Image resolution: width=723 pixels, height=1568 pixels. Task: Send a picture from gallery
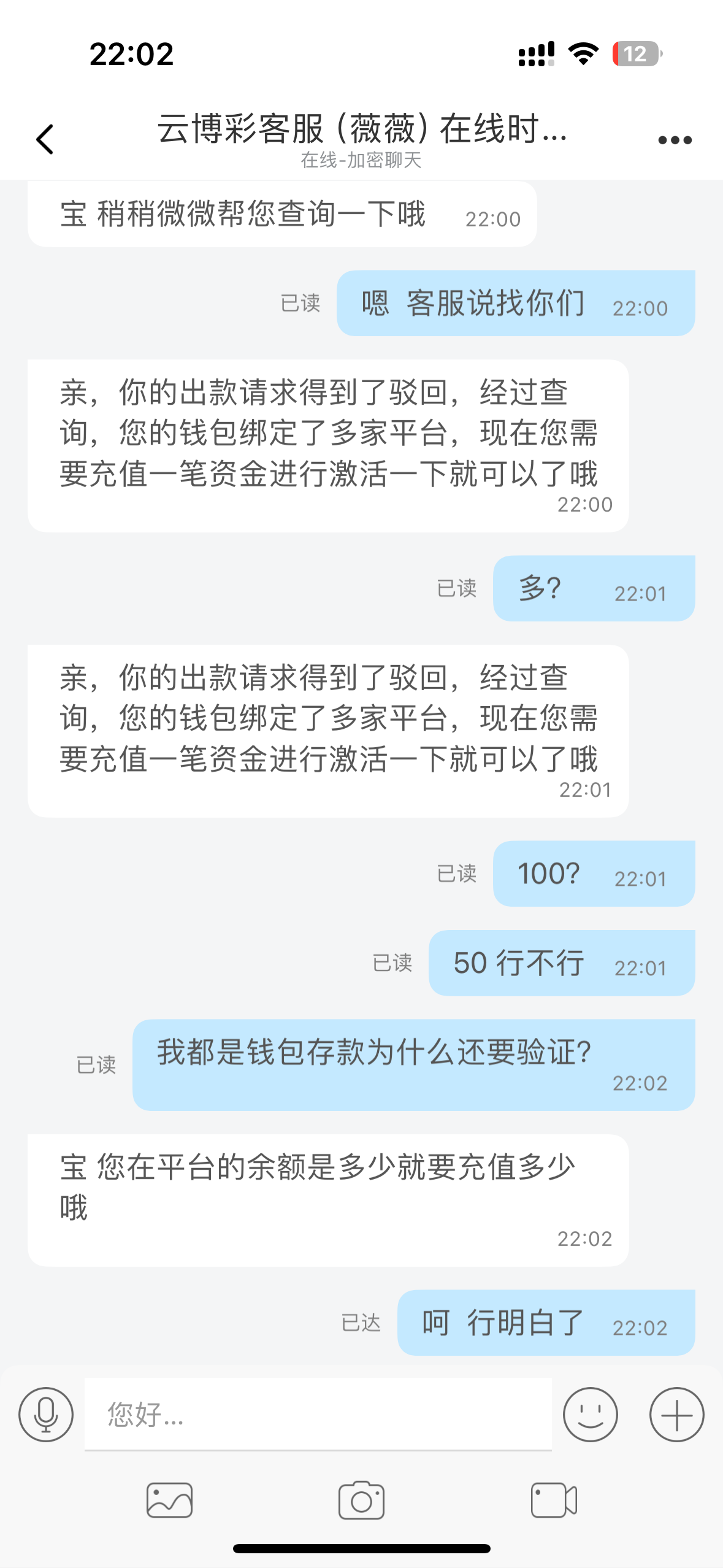(x=169, y=1501)
